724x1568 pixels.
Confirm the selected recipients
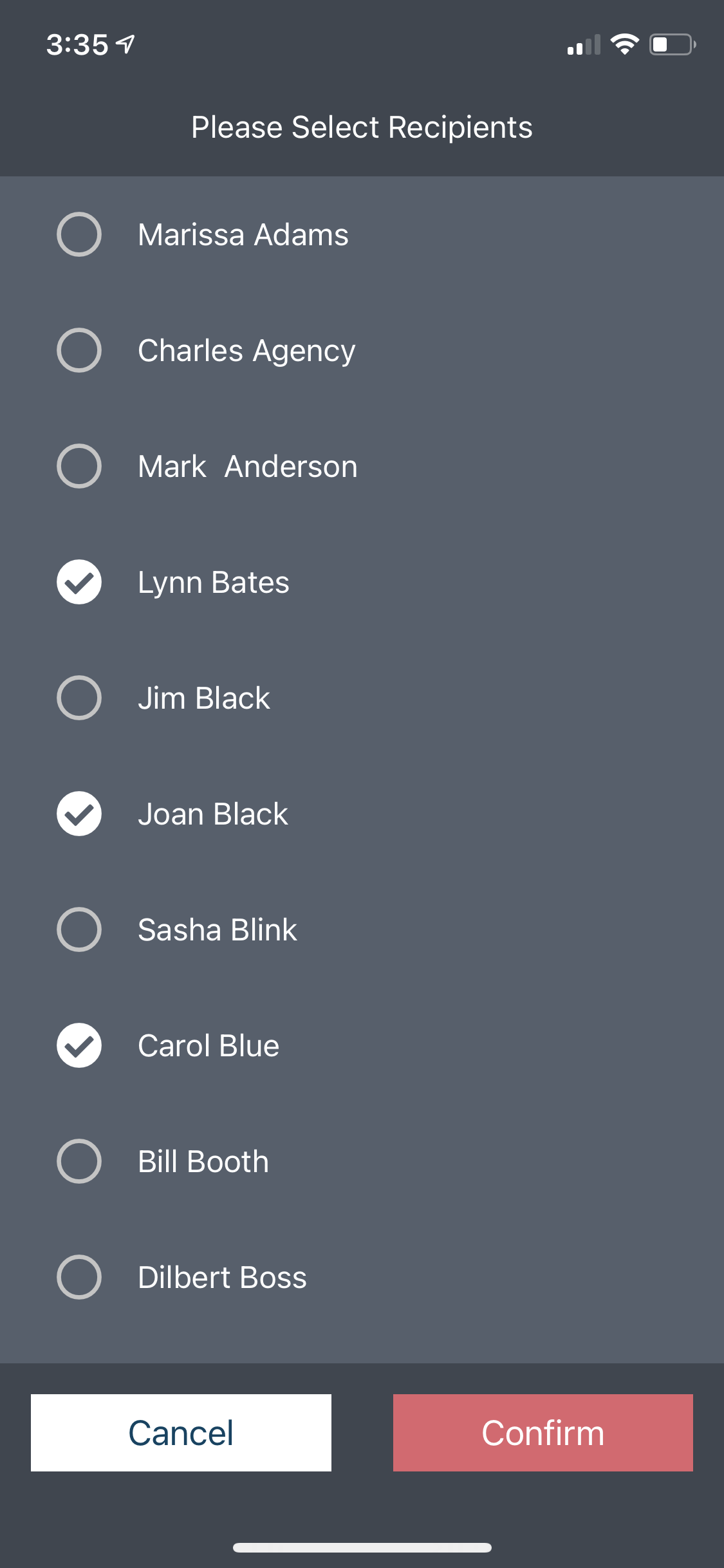[543, 1433]
